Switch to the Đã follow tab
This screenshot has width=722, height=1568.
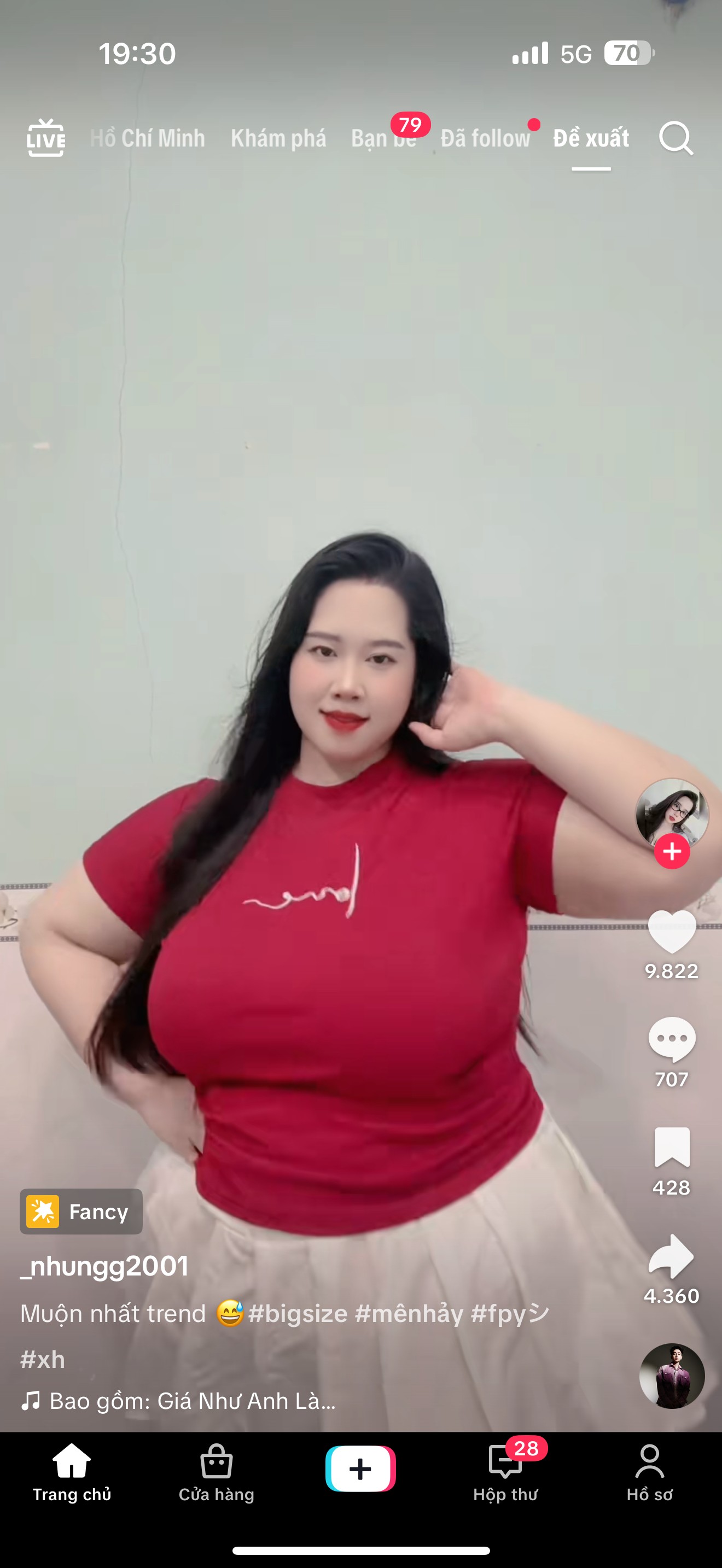coord(485,138)
